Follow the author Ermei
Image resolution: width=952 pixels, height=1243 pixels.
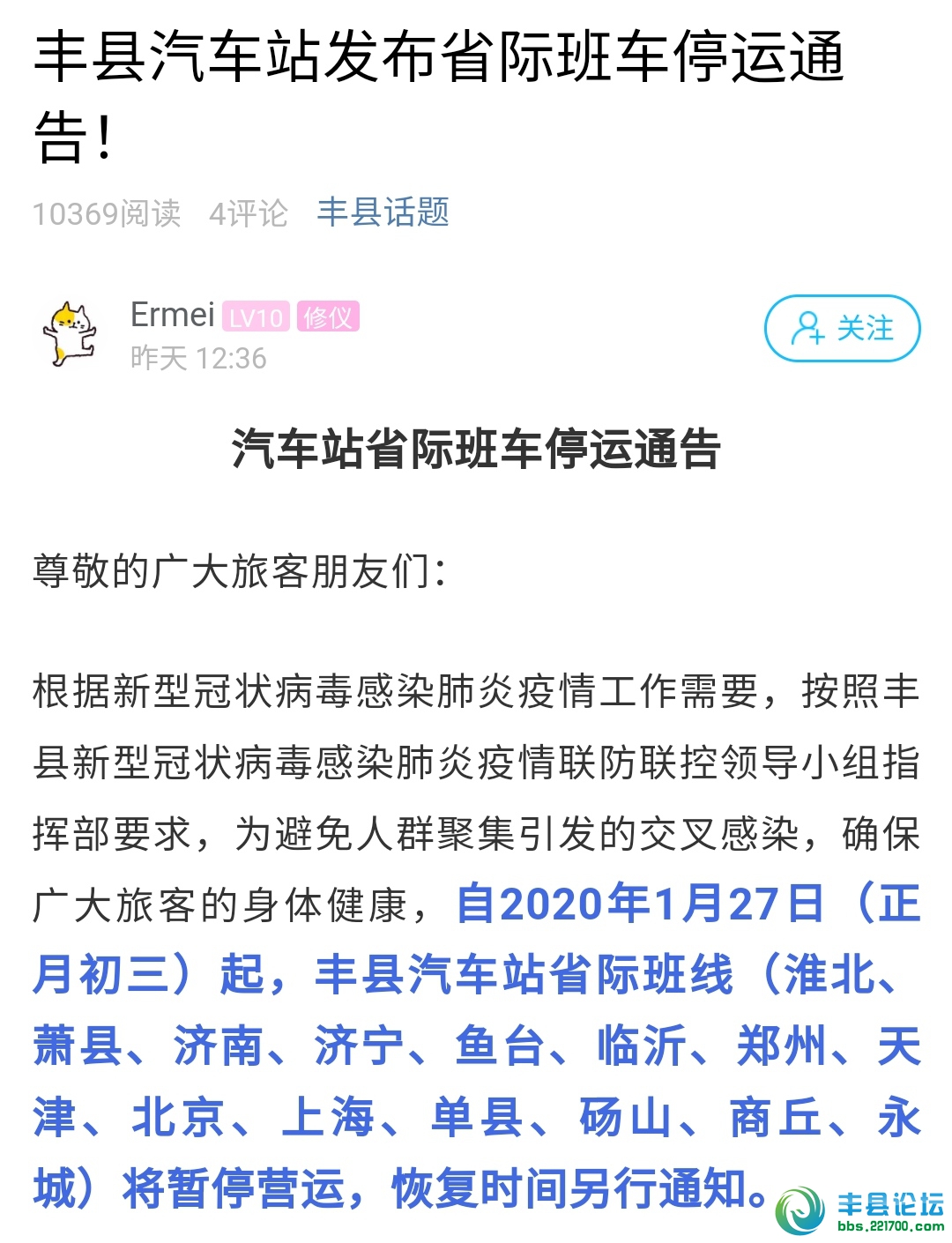842,329
